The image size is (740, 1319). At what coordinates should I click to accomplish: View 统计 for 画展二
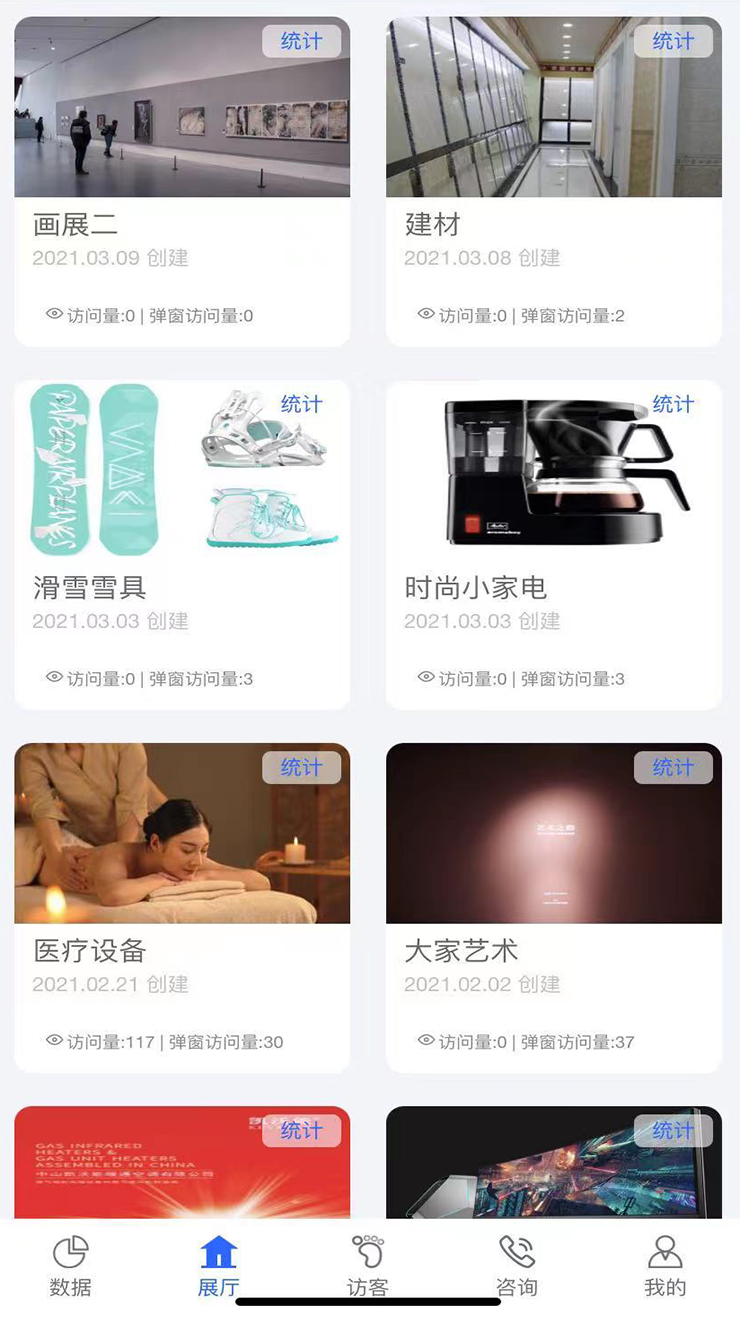click(x=301, y=41)
